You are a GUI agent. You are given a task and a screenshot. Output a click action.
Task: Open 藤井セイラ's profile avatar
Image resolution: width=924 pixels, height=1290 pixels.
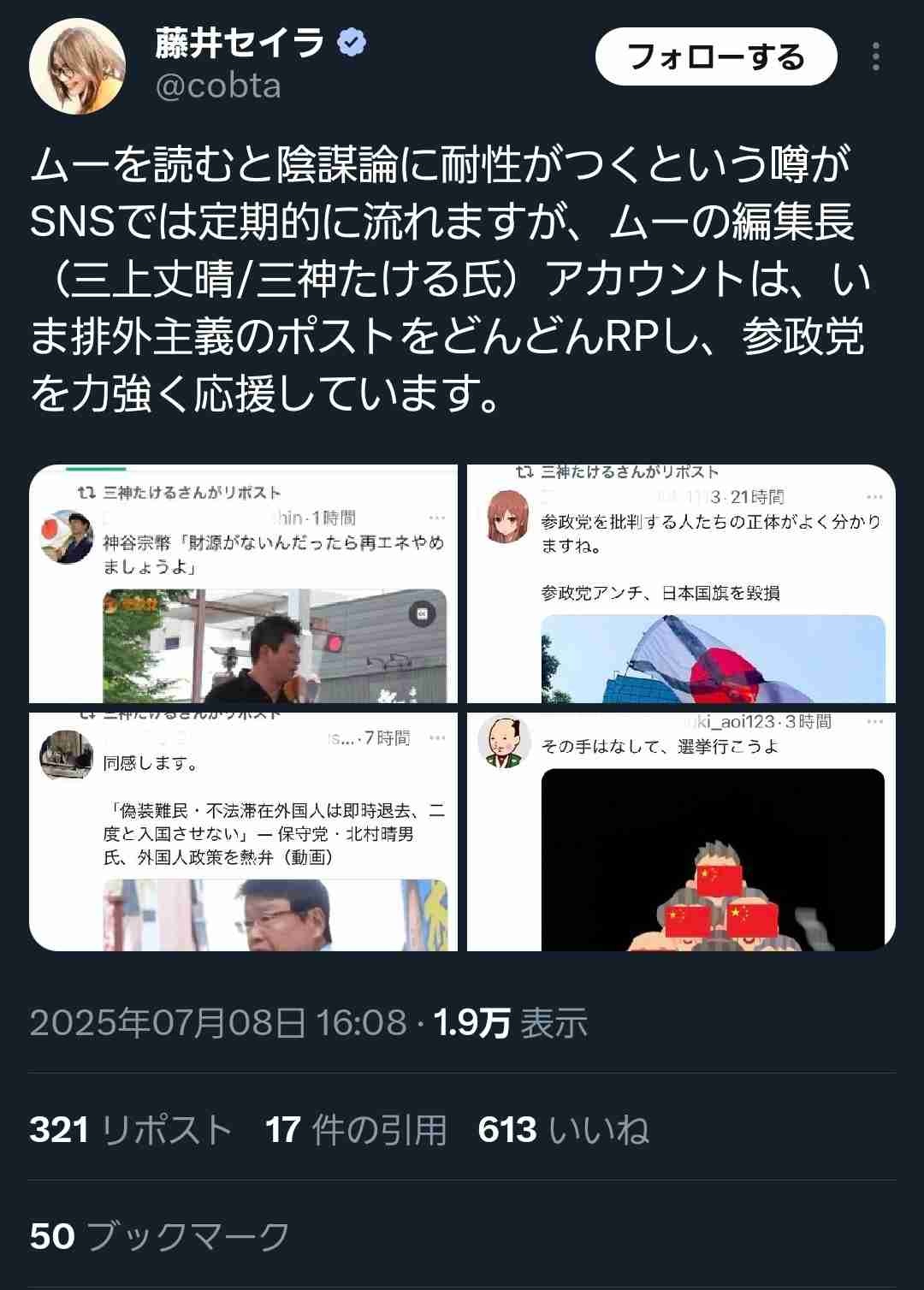click(x=77, y=66)
